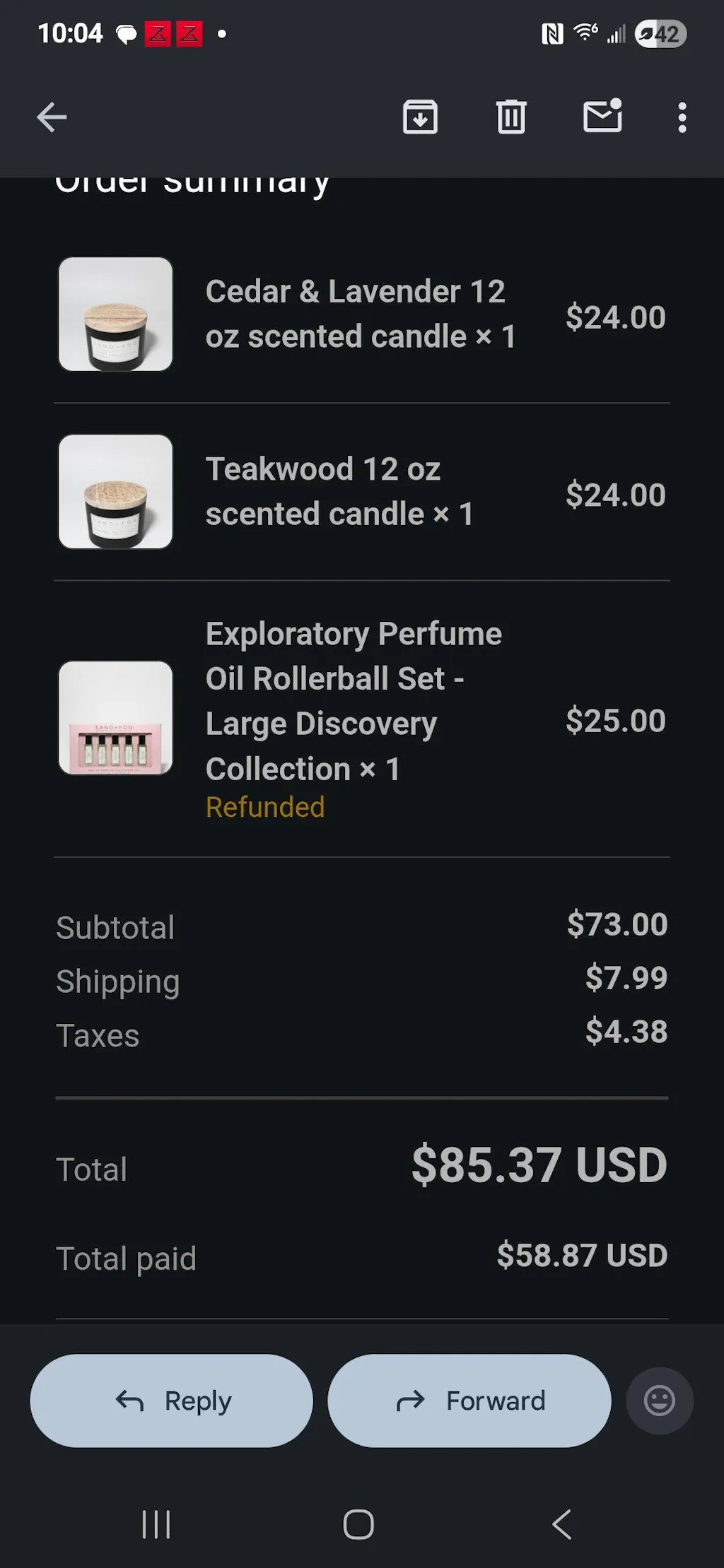This screenshot has height=1568, width=724.
Task: Delete this email
Action: click(x=511, y=117)
